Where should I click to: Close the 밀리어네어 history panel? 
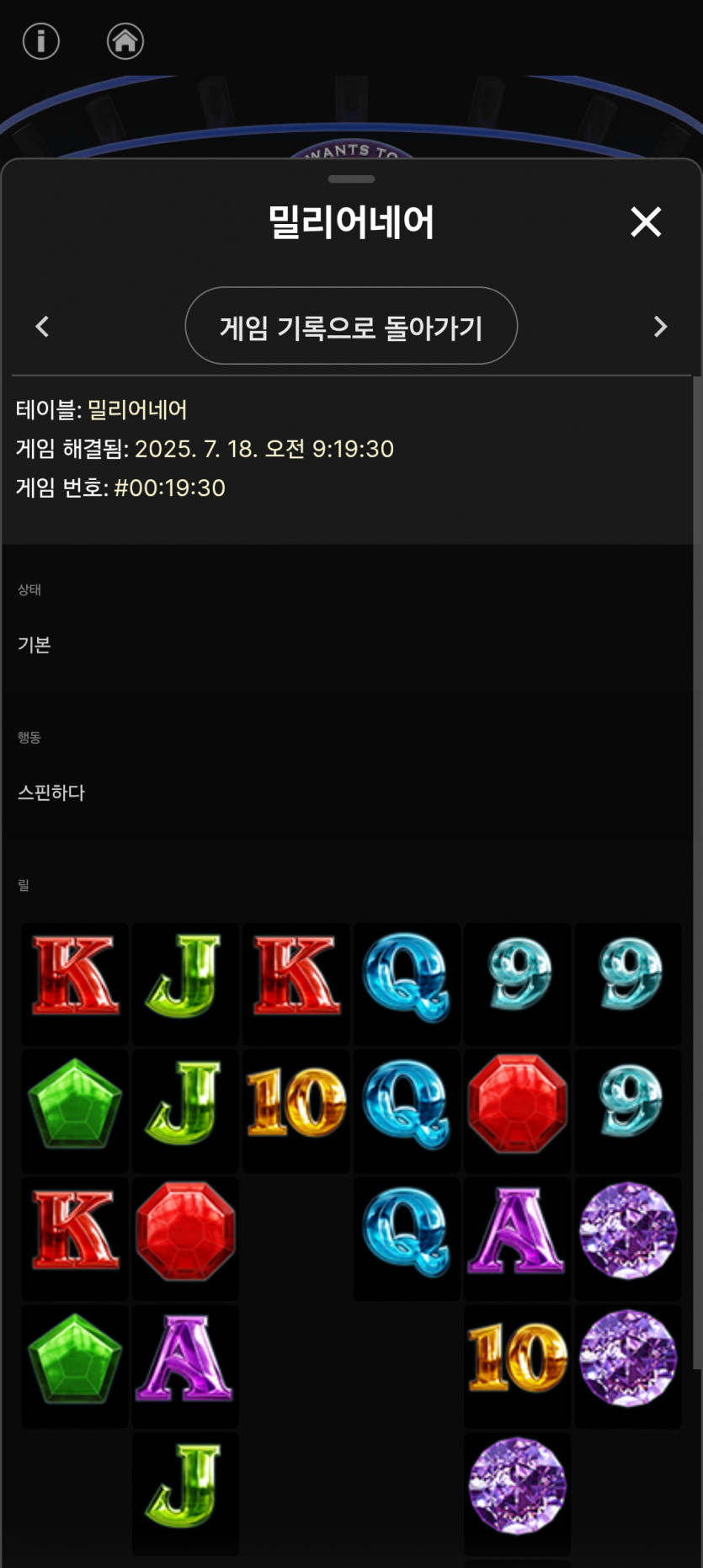[x=646, y=221]
